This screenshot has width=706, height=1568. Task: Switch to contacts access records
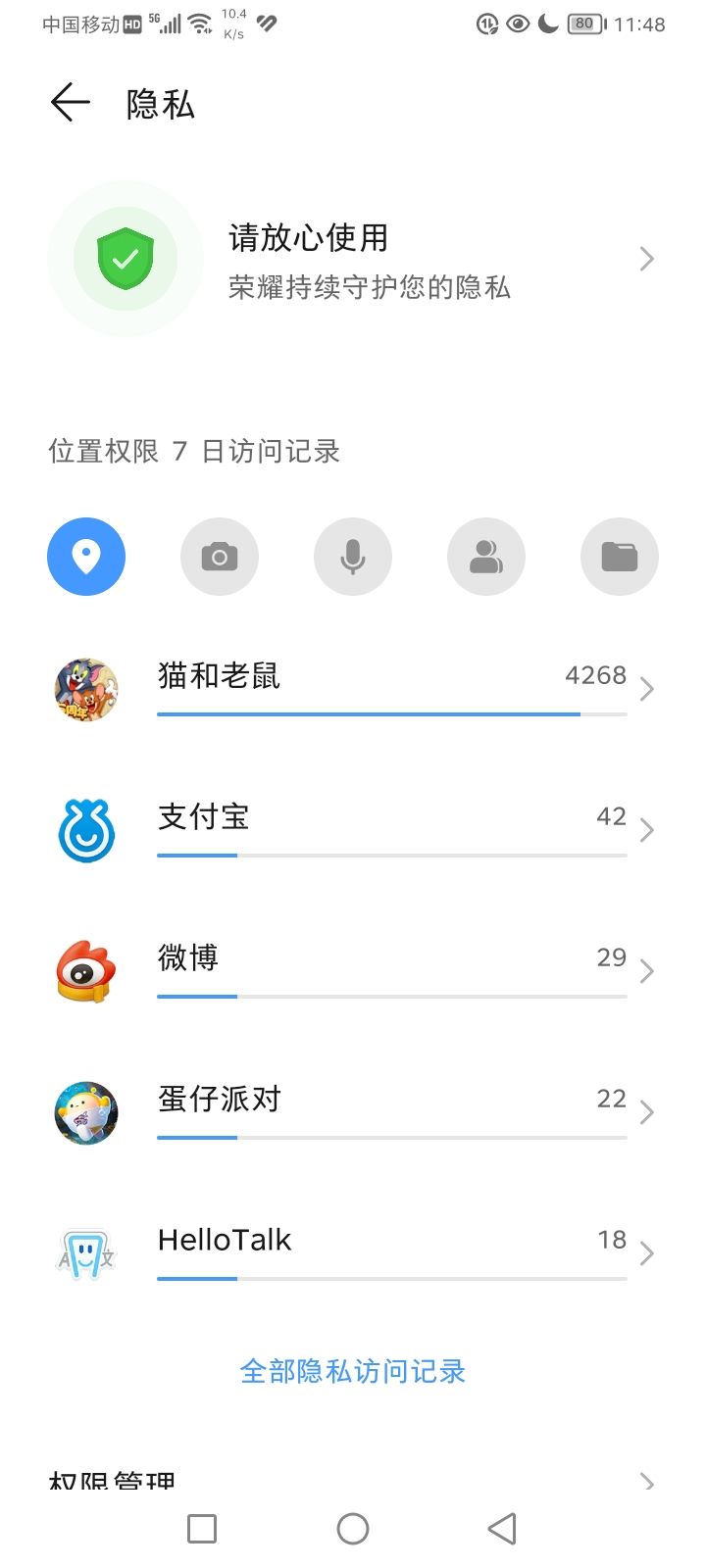[x=486, y=557]
